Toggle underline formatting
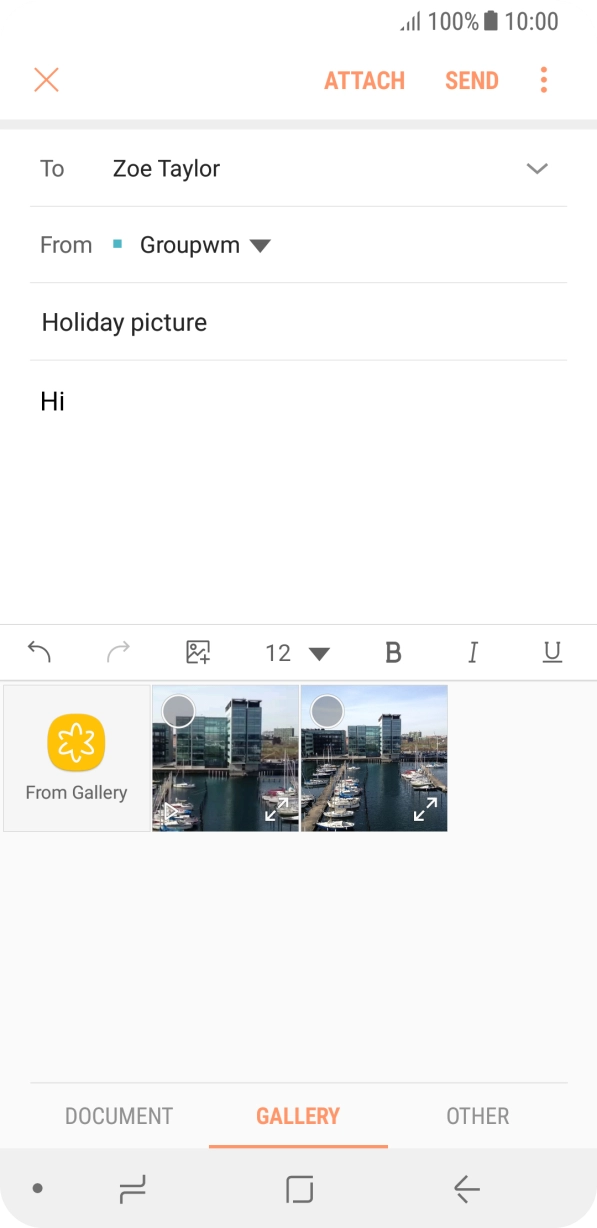Image resolution: width=597 pixels, height=1228 pixels. pos(552,653)
